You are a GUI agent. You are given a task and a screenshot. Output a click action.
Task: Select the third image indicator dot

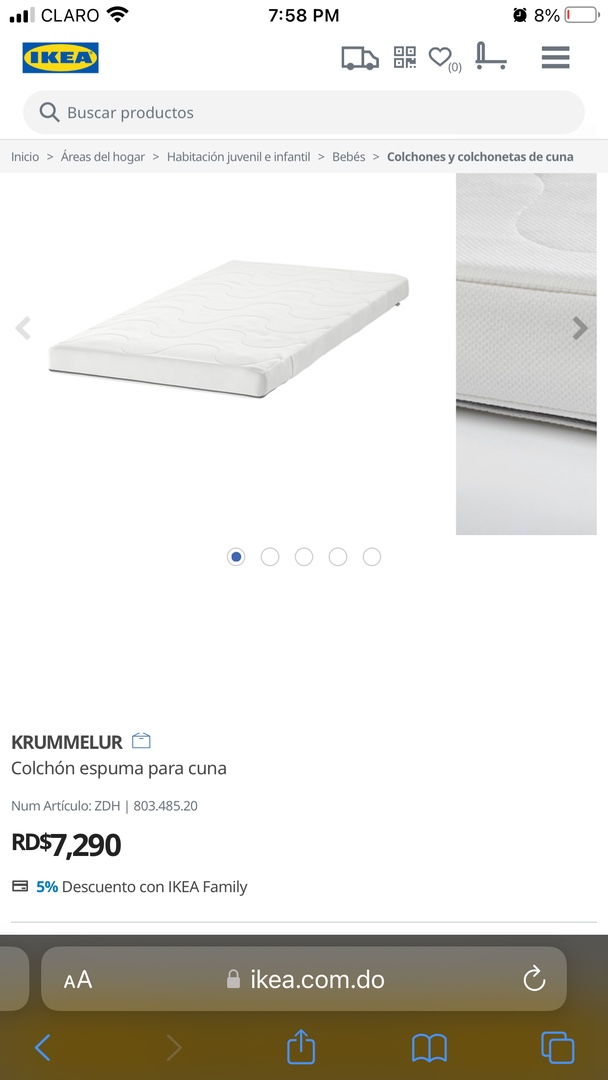(x=304, y=557)
